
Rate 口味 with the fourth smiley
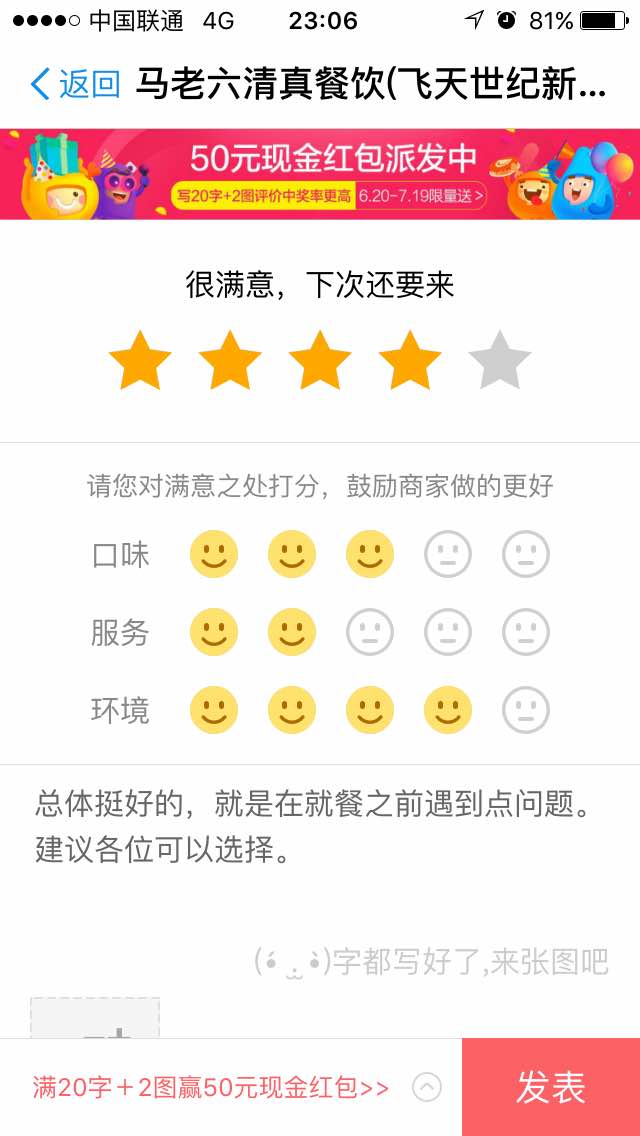448,555
